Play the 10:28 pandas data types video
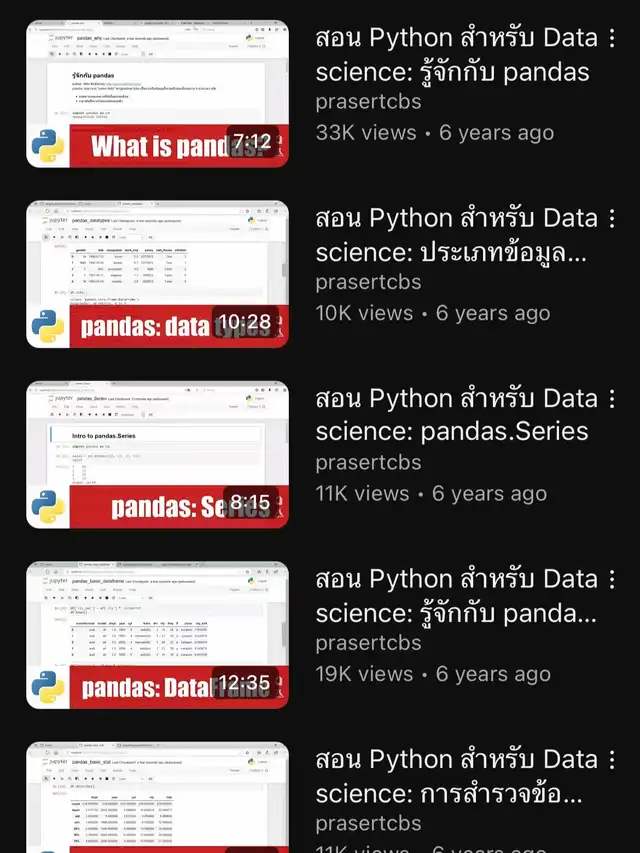Image resolution: width=640 pixels, height=853 pixels. pos(157,274)
